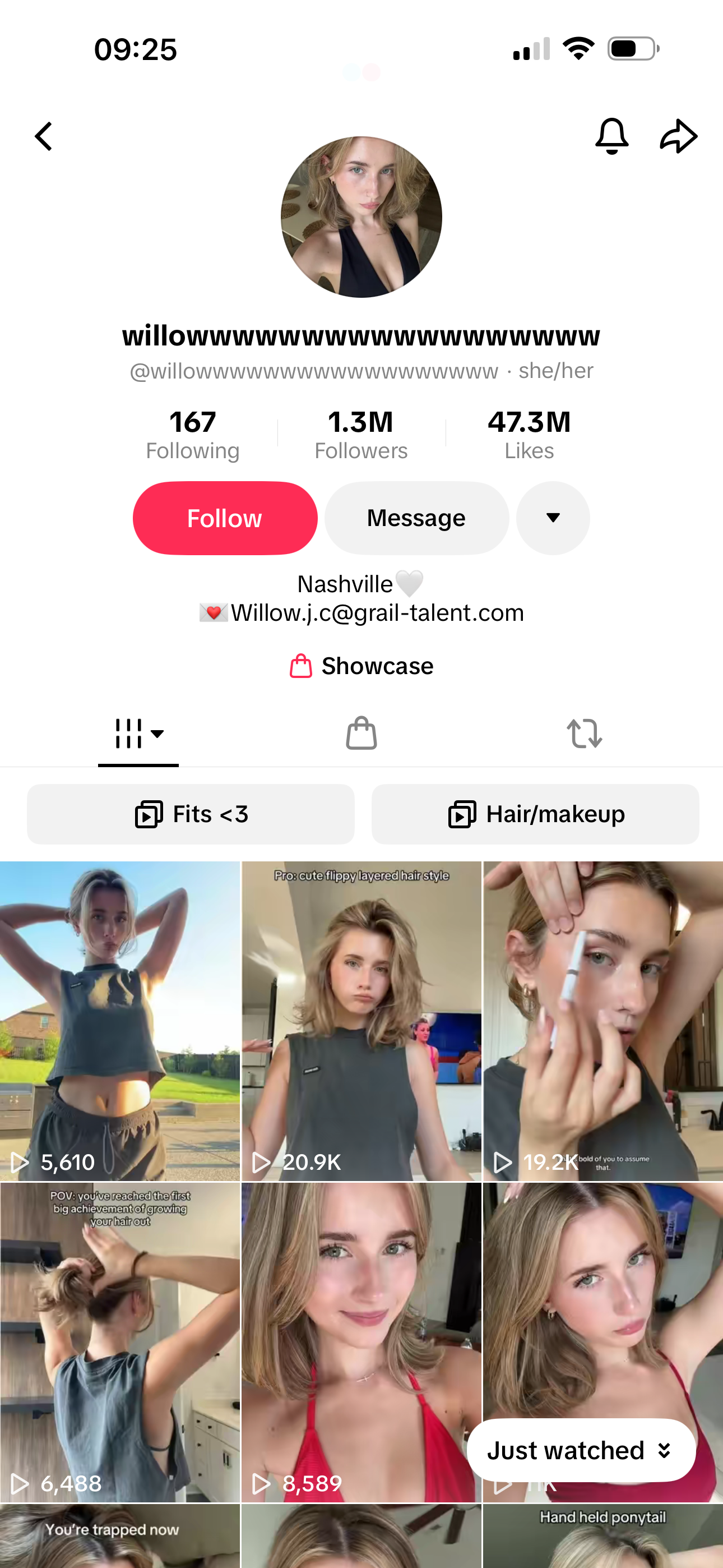Open the Showcase link

(361, 666)
